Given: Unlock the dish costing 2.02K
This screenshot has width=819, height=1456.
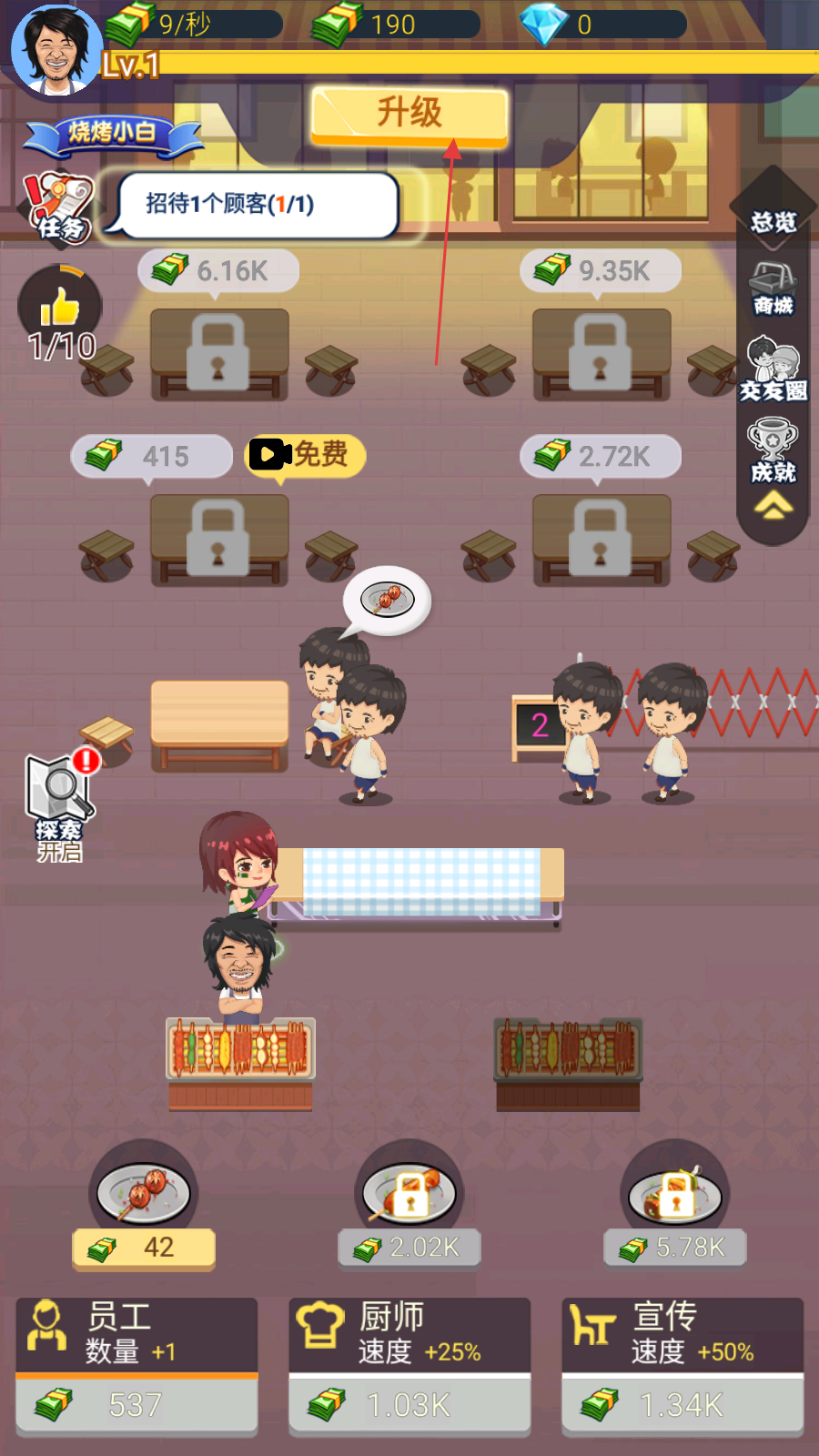Looking at the screenshot, I should 409,1247.
